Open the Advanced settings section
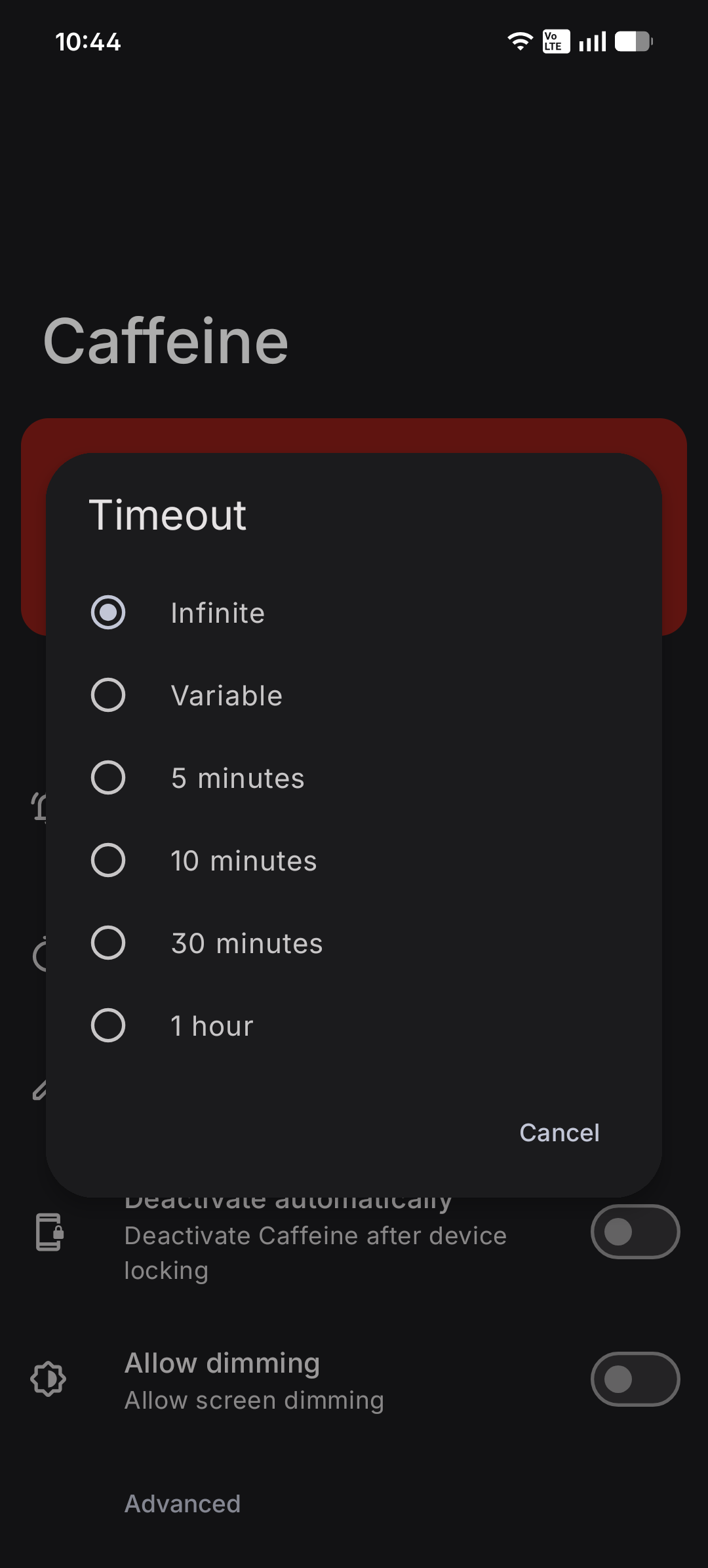 pos(182,1503)
